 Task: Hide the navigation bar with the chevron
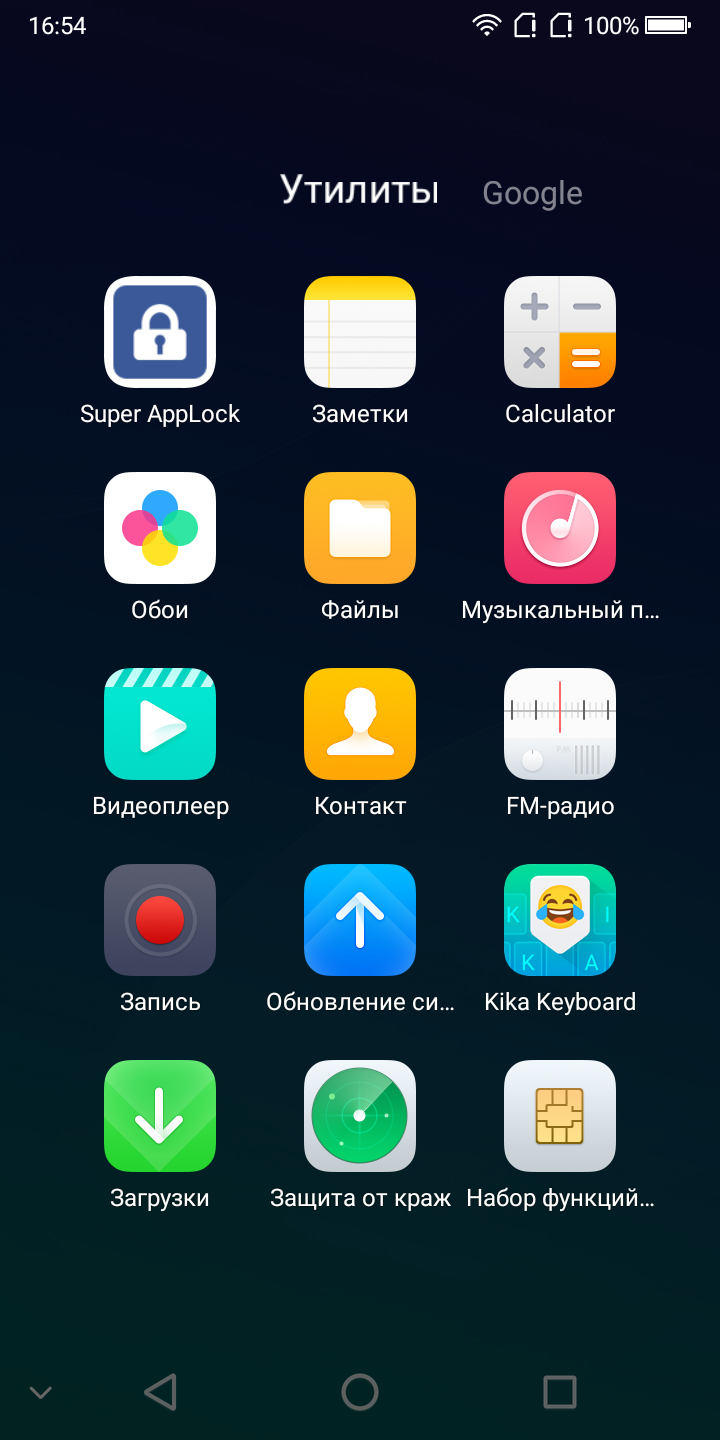(41, 1391)
